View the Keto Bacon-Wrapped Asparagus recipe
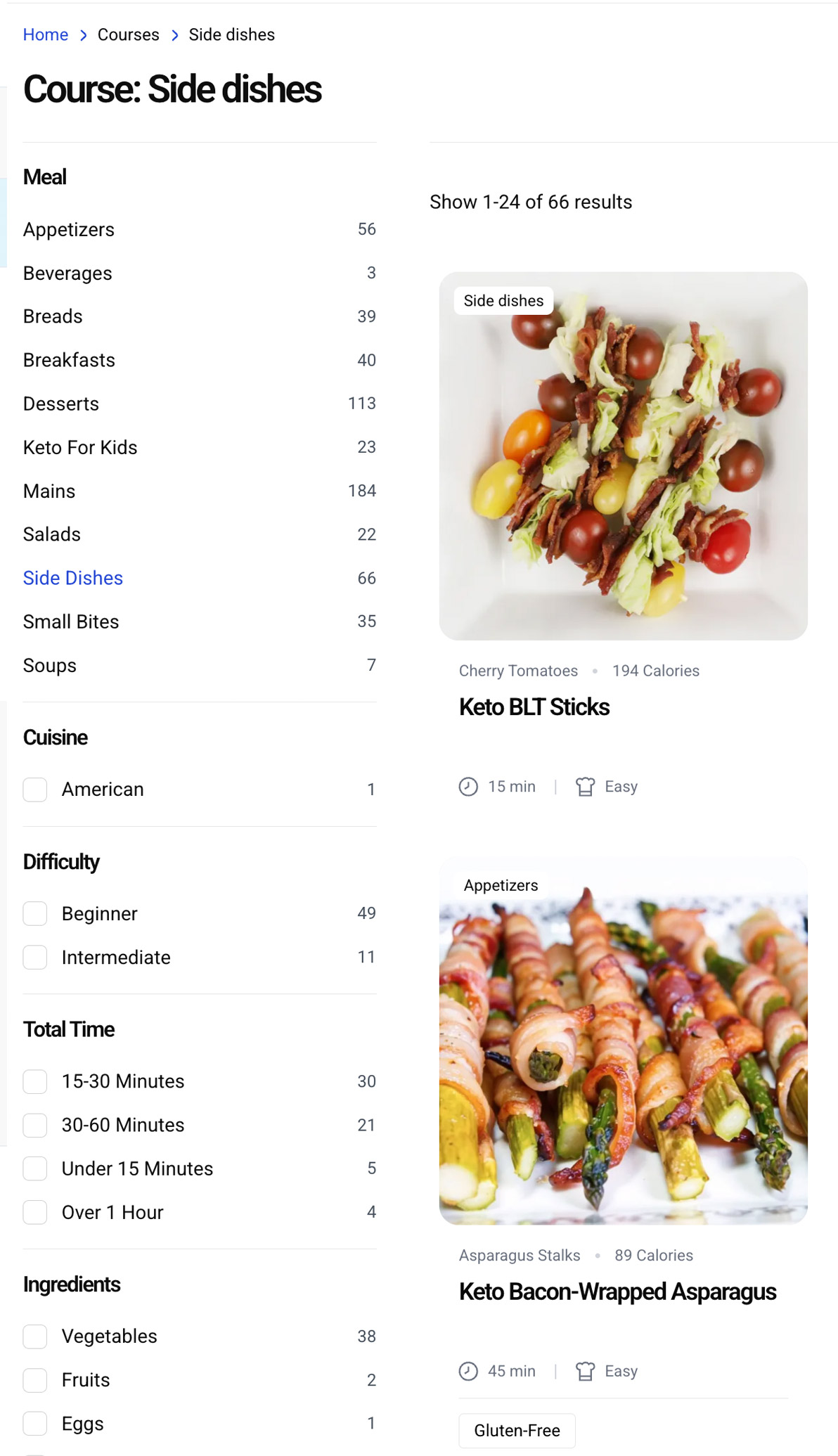 (x=617, y=1292)
